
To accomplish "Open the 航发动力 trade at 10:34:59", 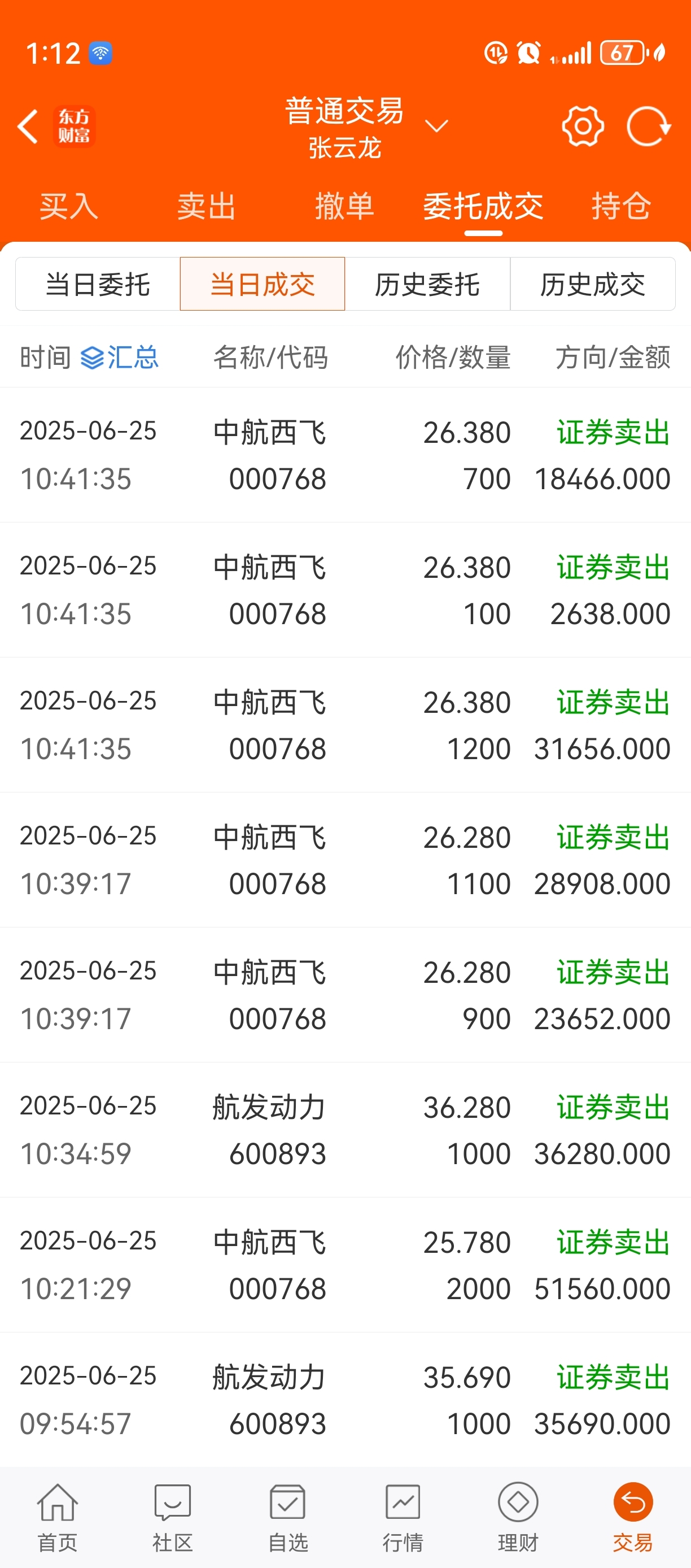I will point(345,1130).
